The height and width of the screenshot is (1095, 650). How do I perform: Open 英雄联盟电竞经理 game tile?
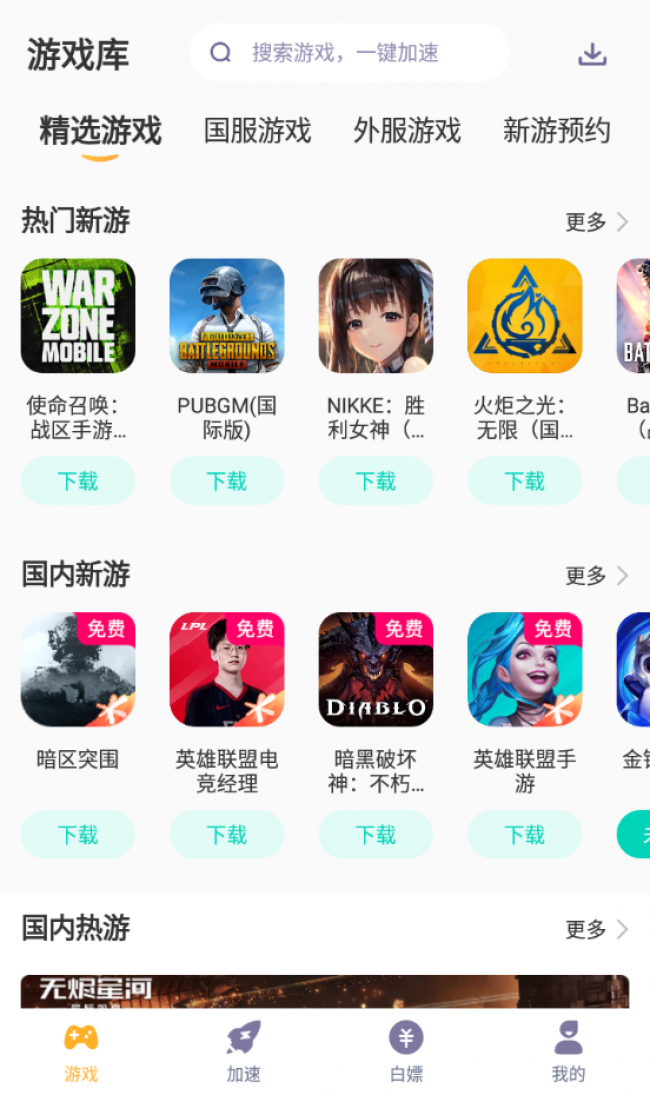pos(227,669)
